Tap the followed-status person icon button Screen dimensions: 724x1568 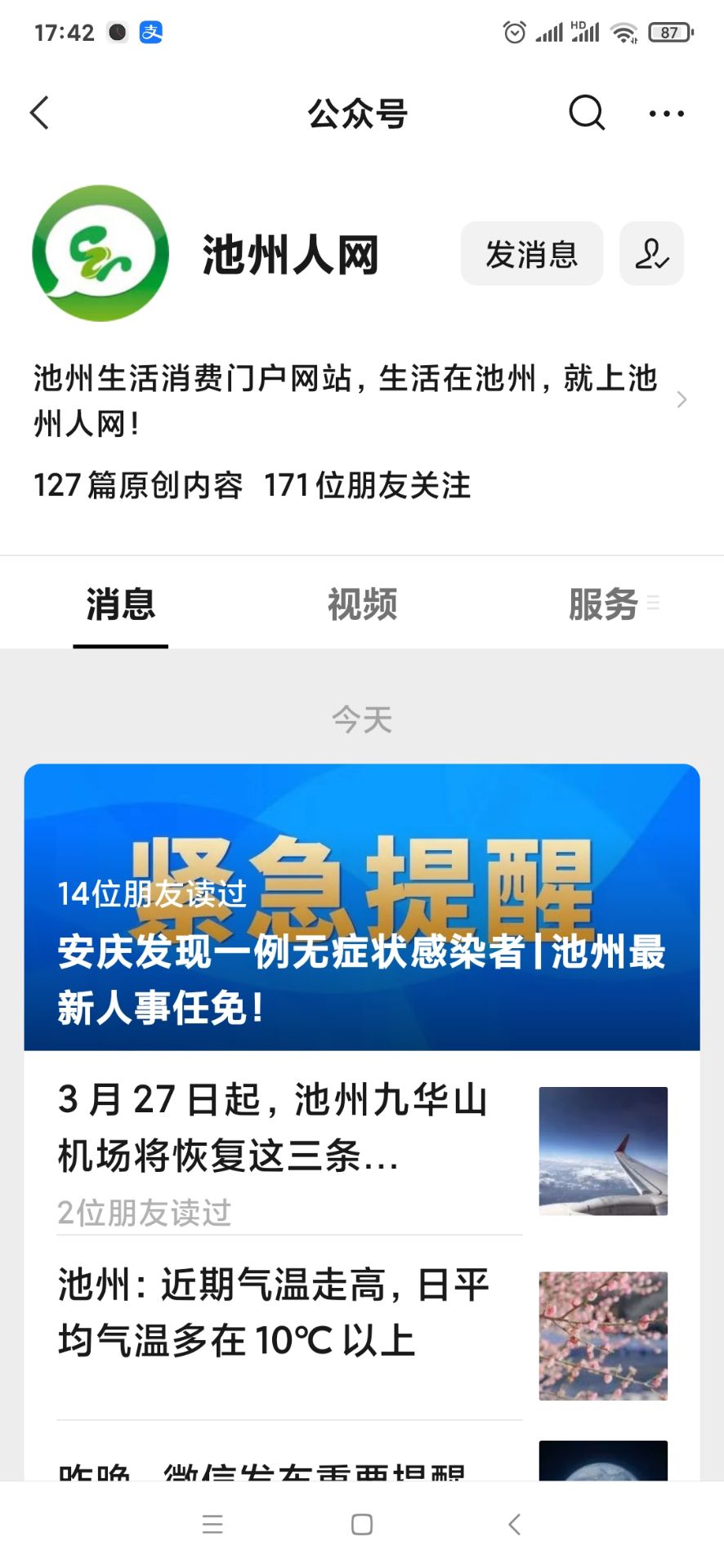tap(651, 254)
